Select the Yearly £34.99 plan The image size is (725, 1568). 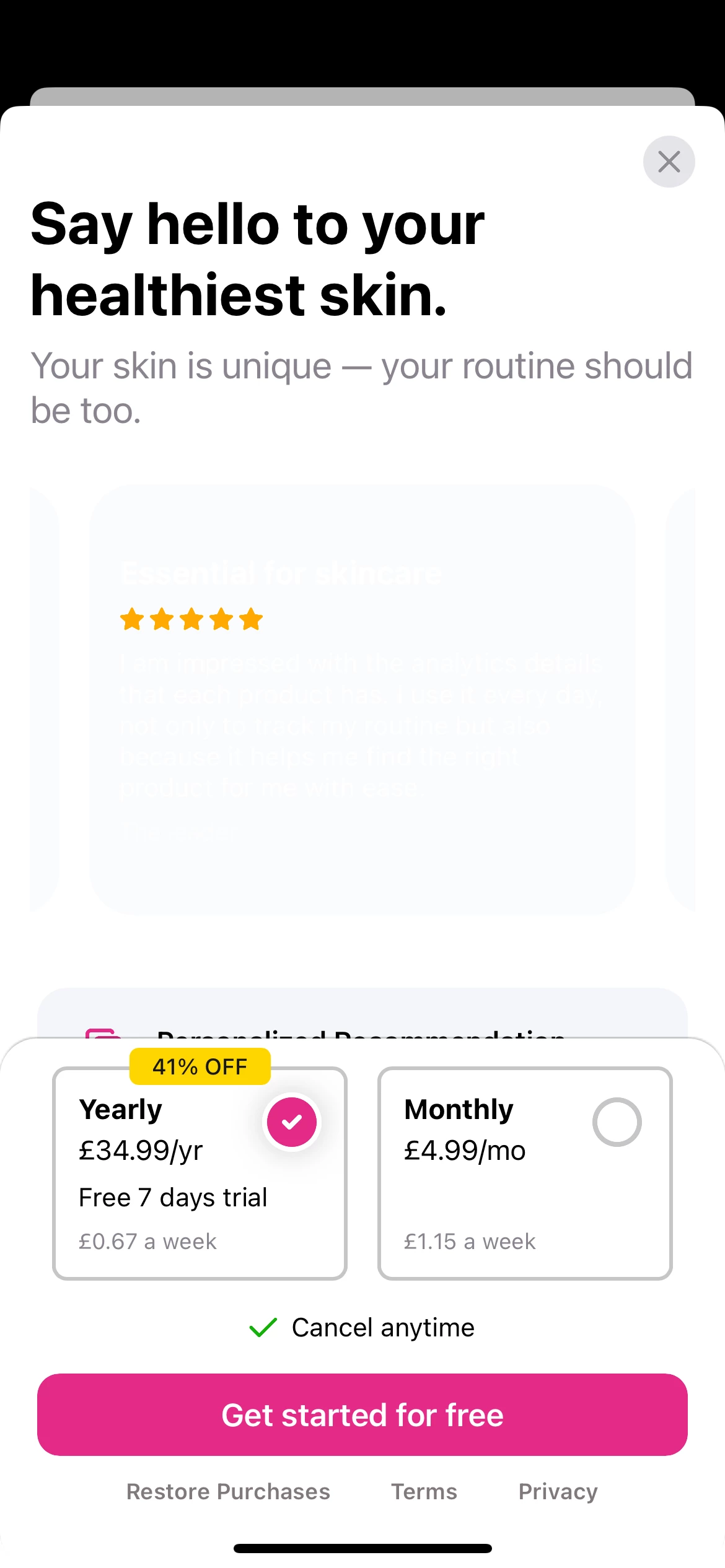200,1173
